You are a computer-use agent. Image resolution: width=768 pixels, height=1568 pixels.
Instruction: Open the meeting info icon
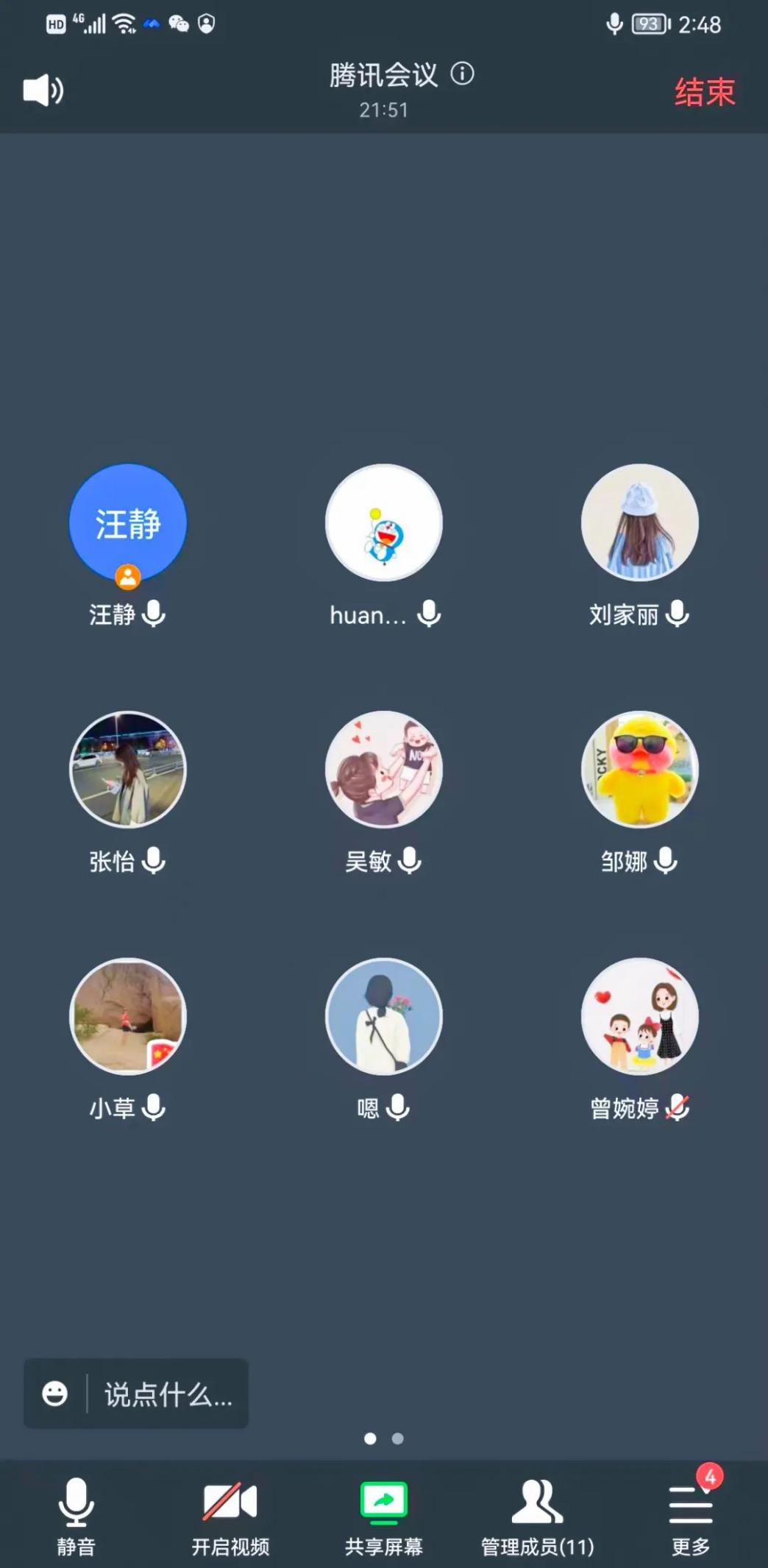462,74
